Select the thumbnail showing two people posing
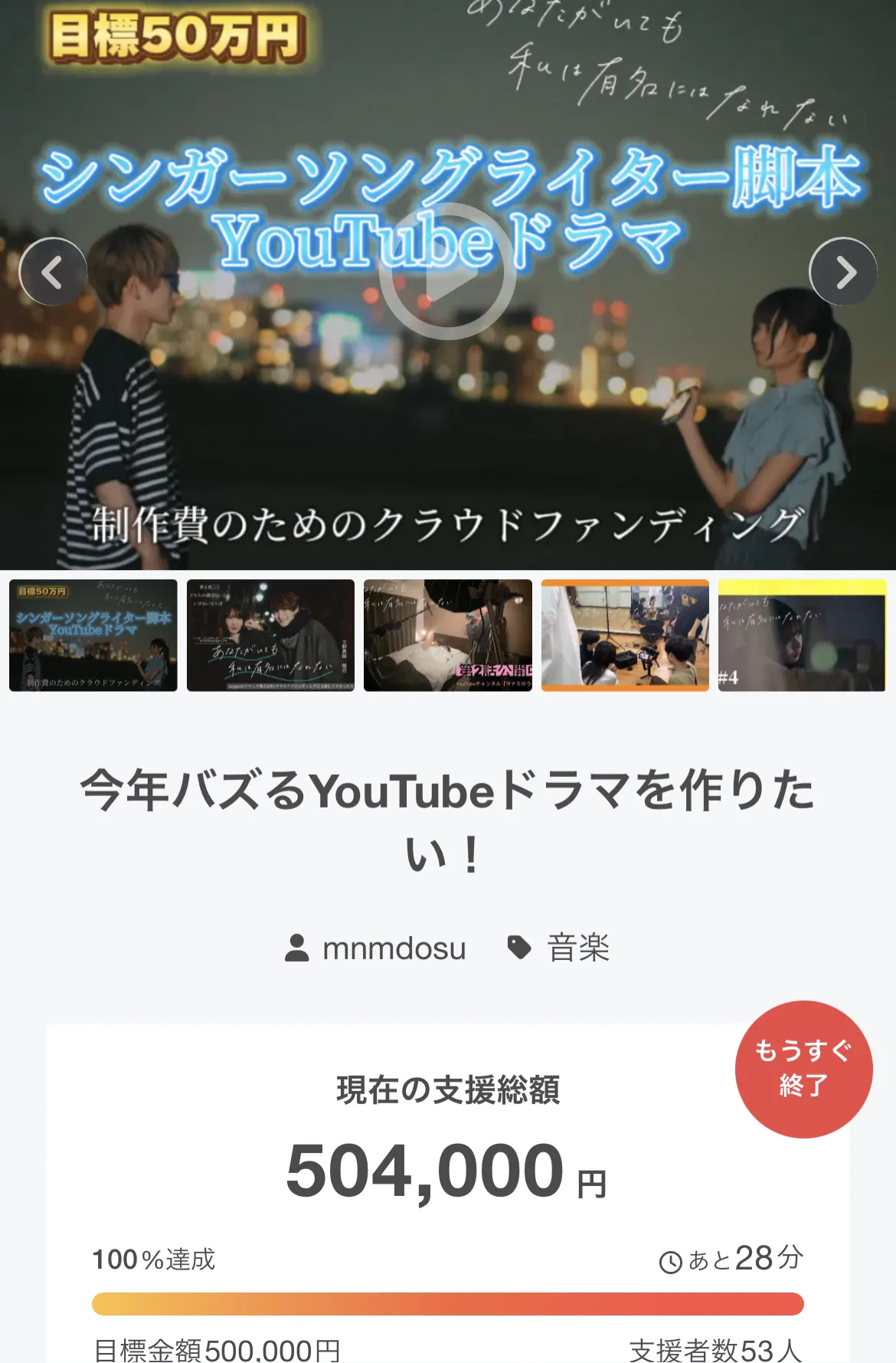Viewport: 896px width, 1363px height. pos(270,635)
